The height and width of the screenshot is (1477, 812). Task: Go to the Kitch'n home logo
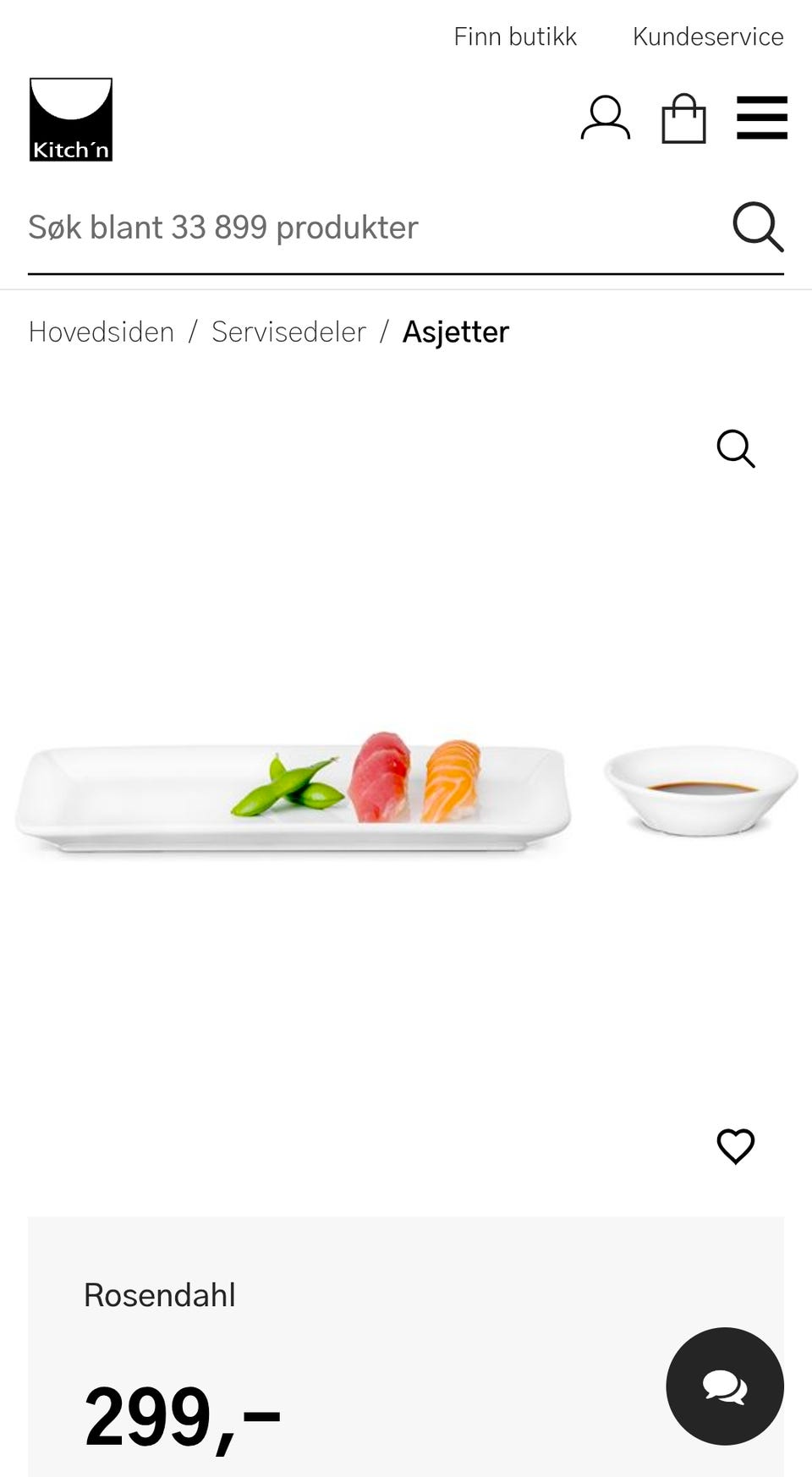coord(71,119)
